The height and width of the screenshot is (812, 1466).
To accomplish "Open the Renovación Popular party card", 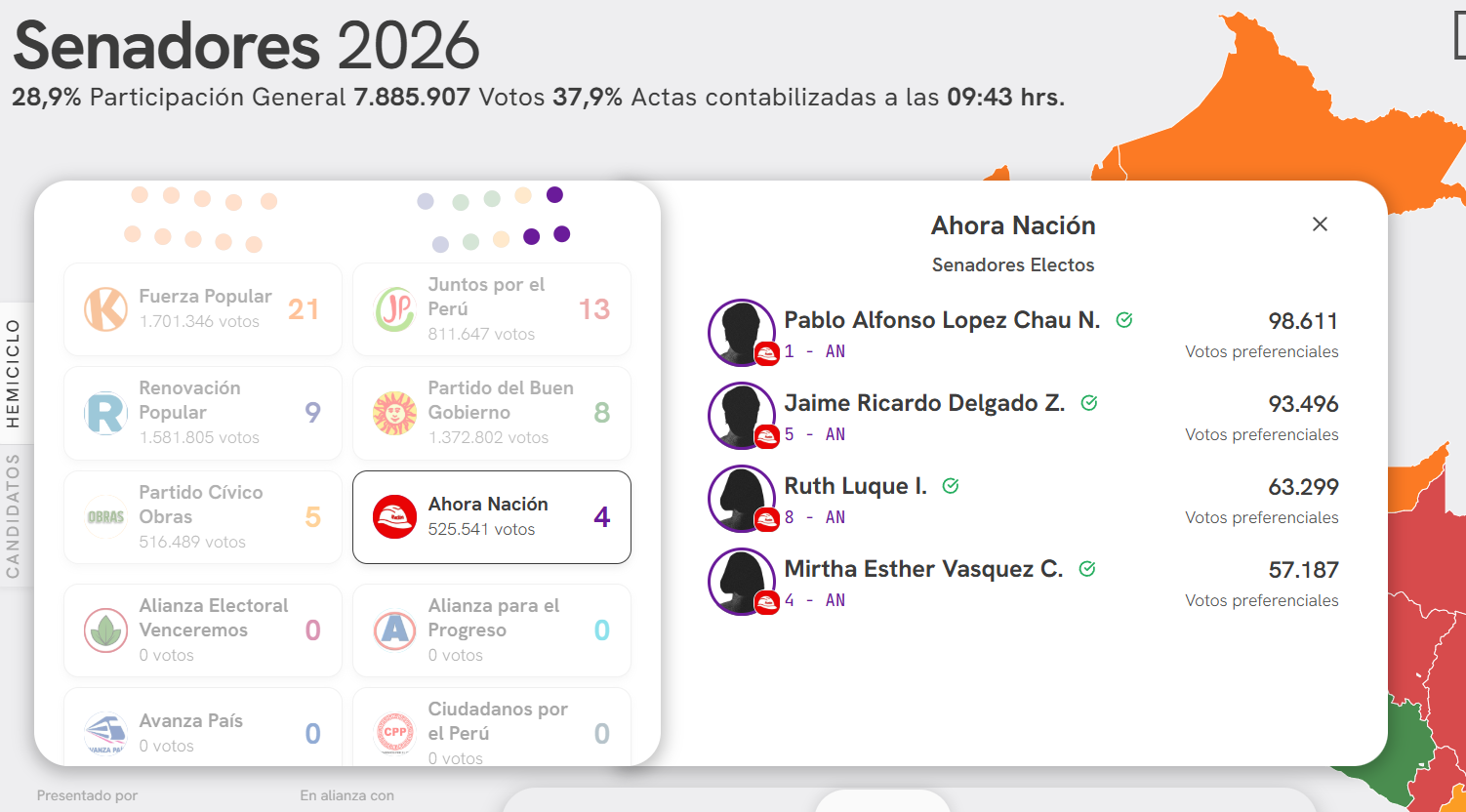I will coord(203,413).
